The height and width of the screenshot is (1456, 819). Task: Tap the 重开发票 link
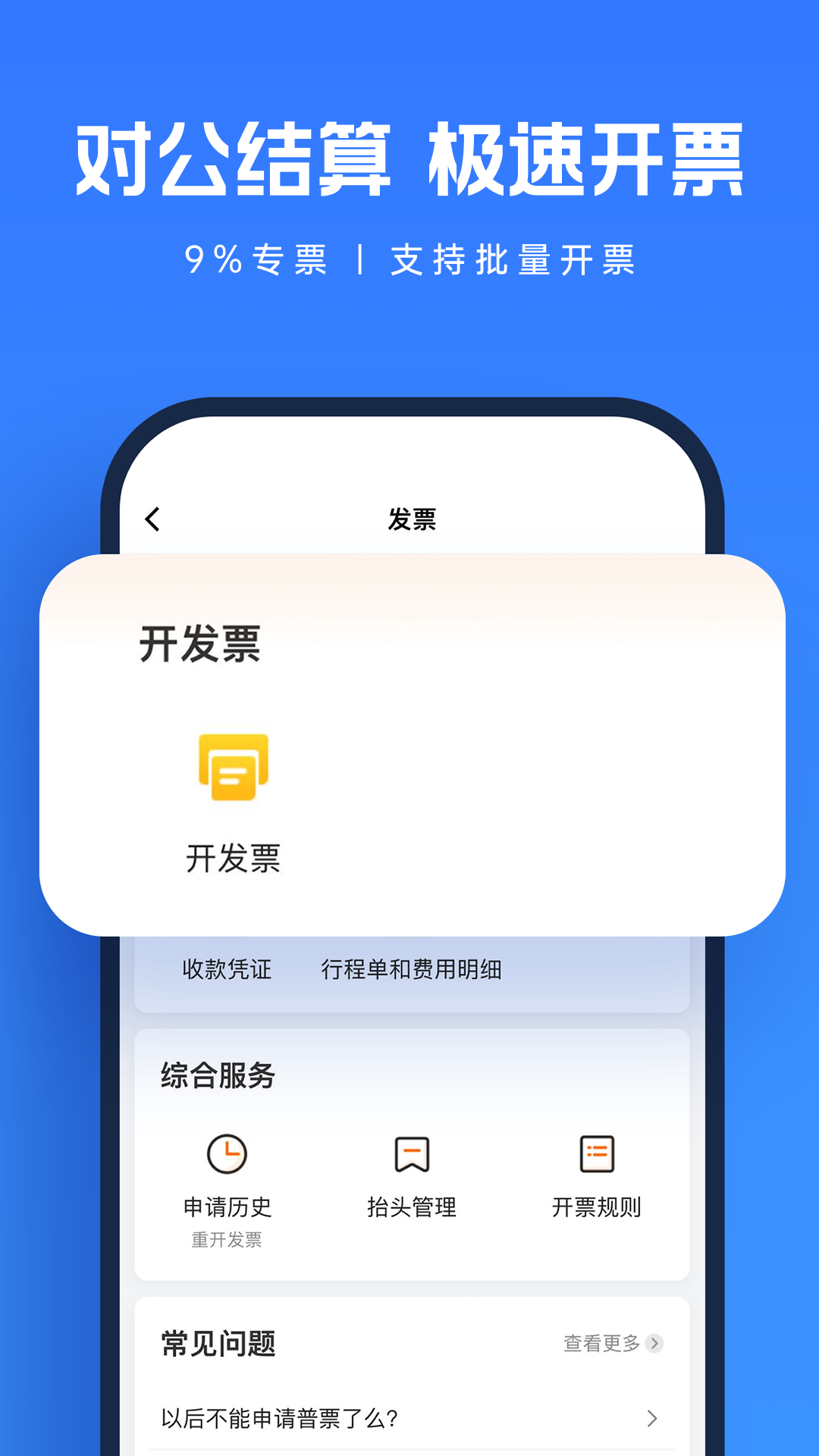225,1241
